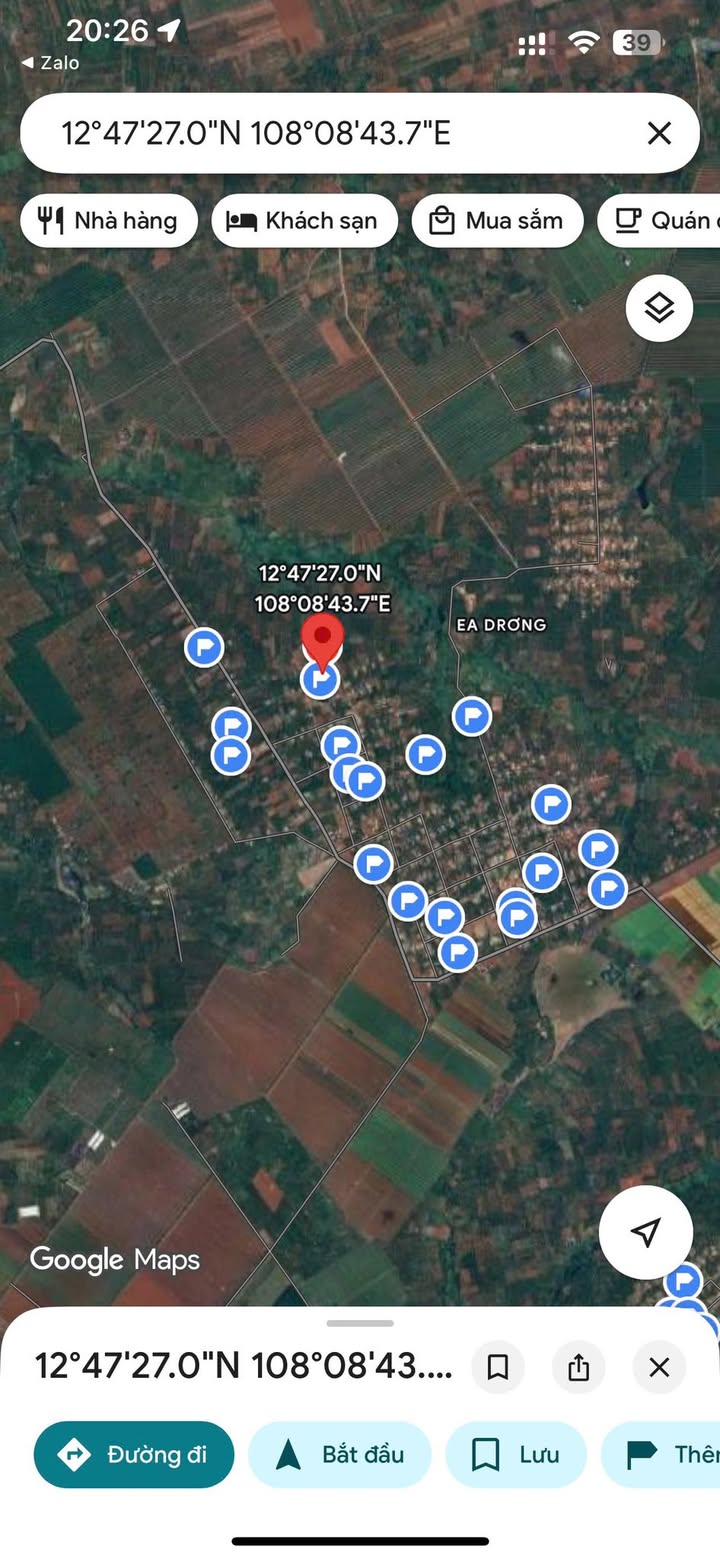Get directions with Đường đi
The width and height of the screenshot is (720, 1559).
coord(134,1454)
